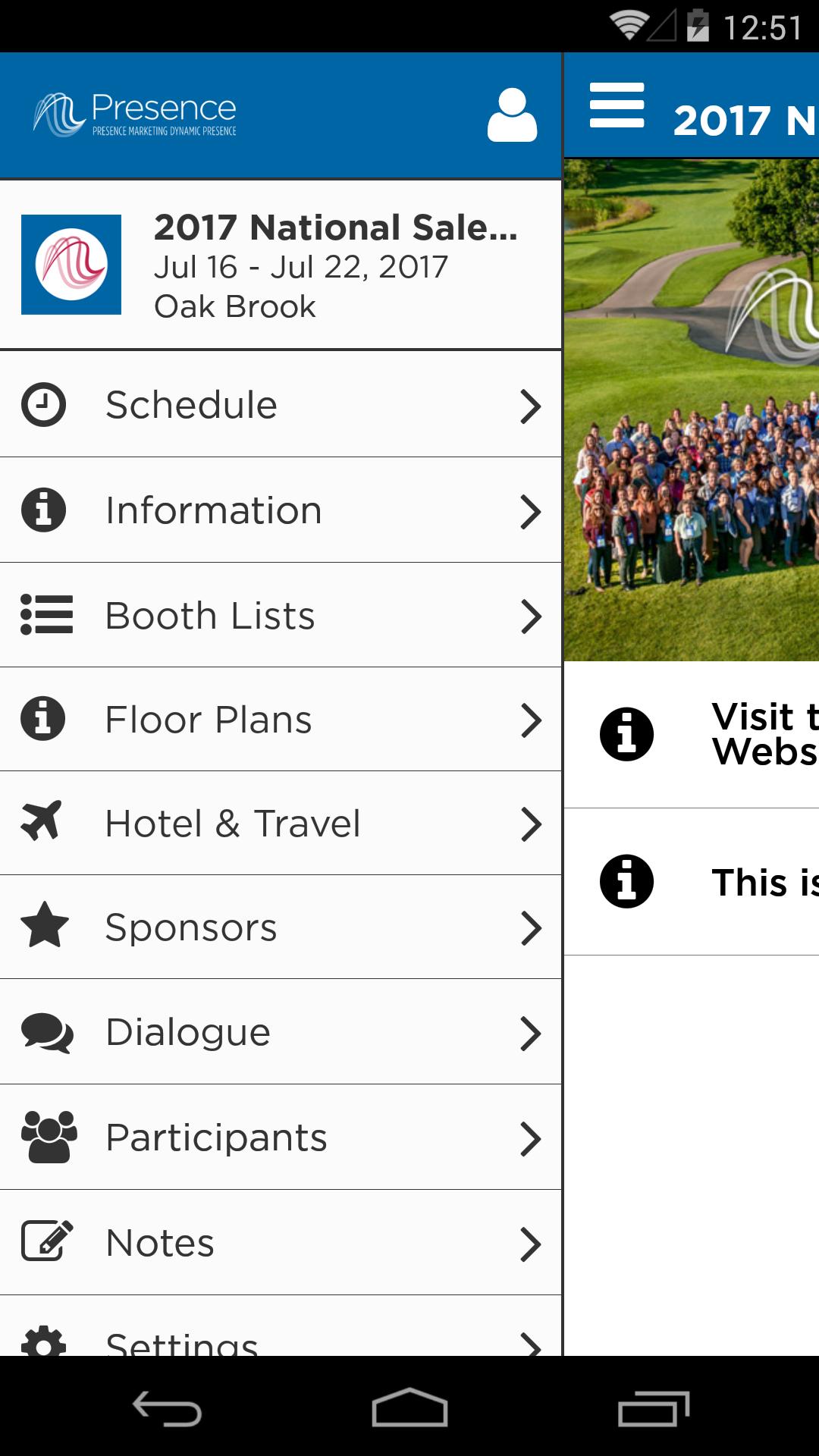Tap the system back button
Screen dimensions: 819x1456
click(167, 1409)
